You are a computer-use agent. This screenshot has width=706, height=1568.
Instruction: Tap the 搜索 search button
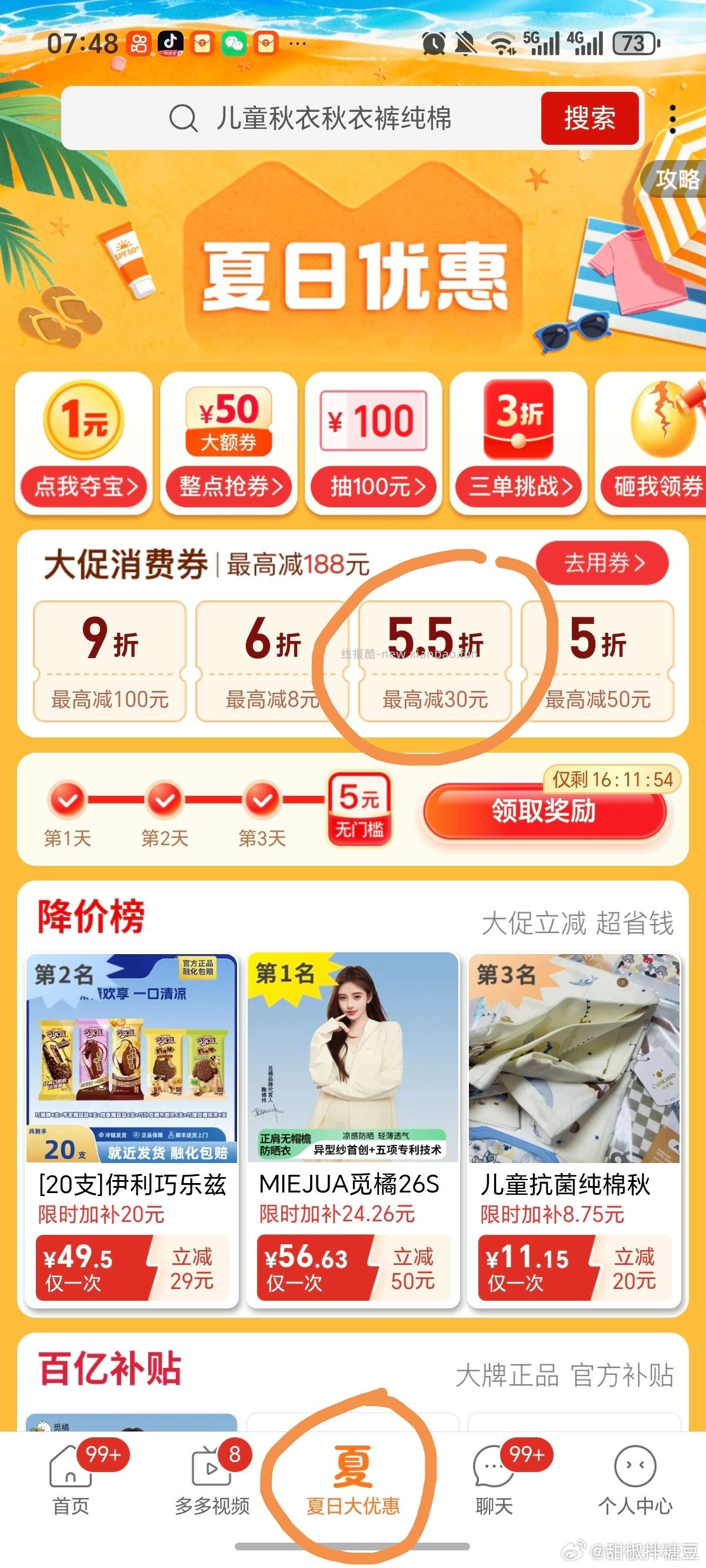tap(590, 119)
